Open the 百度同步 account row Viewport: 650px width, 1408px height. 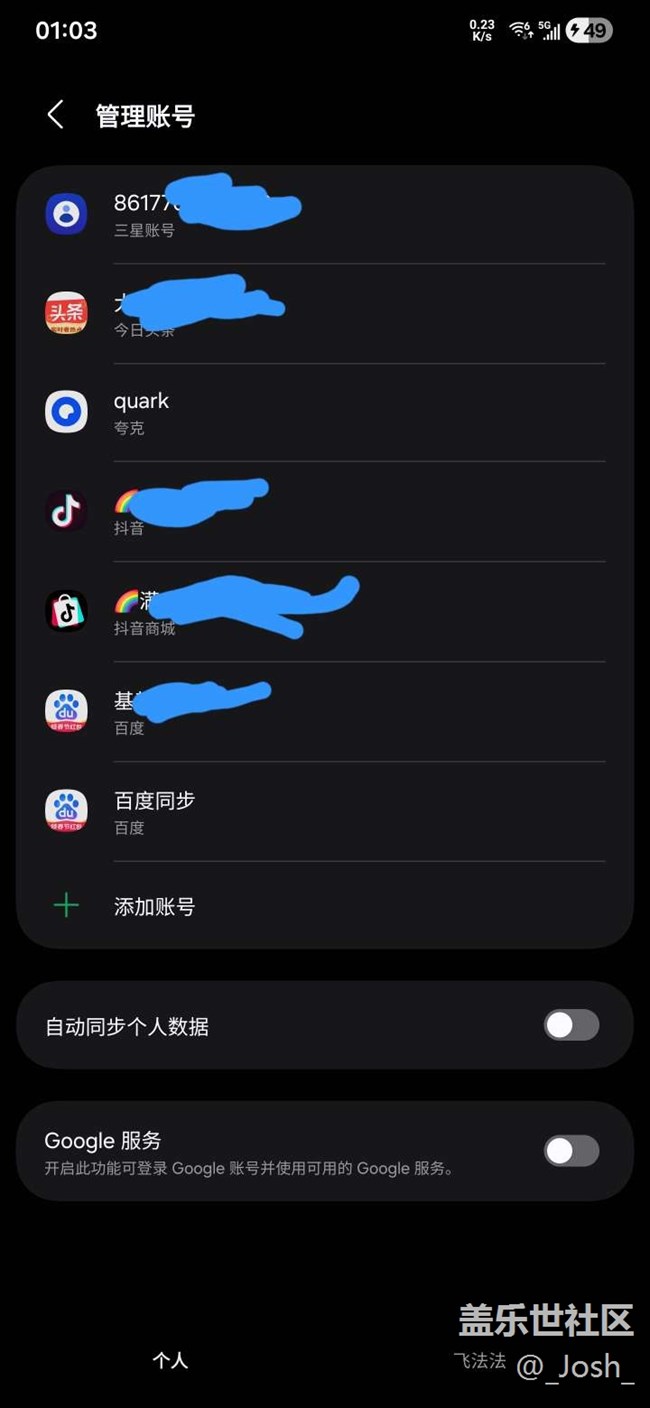[x=325, y=811]
